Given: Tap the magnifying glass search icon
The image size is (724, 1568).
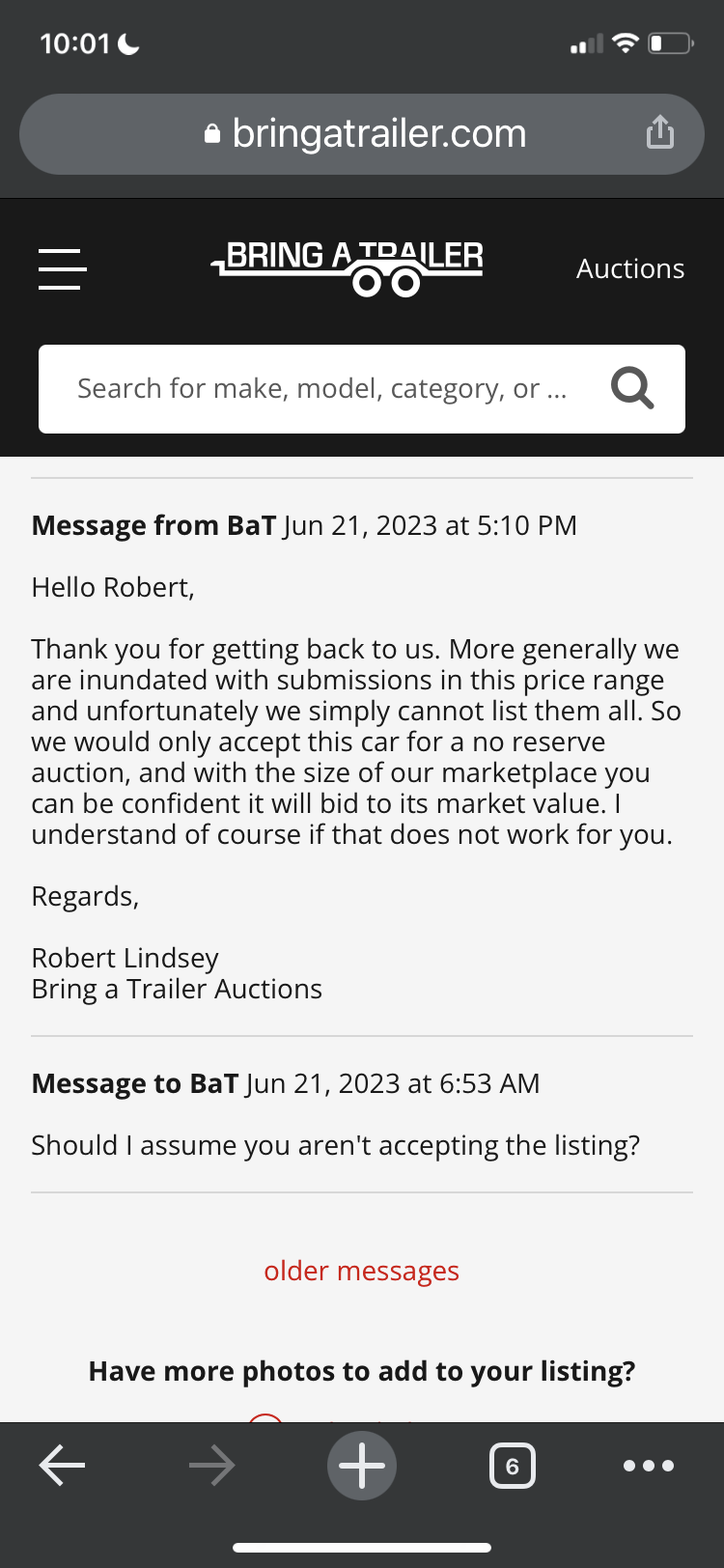Looking at the screenshot, I should tap(633, 389).
